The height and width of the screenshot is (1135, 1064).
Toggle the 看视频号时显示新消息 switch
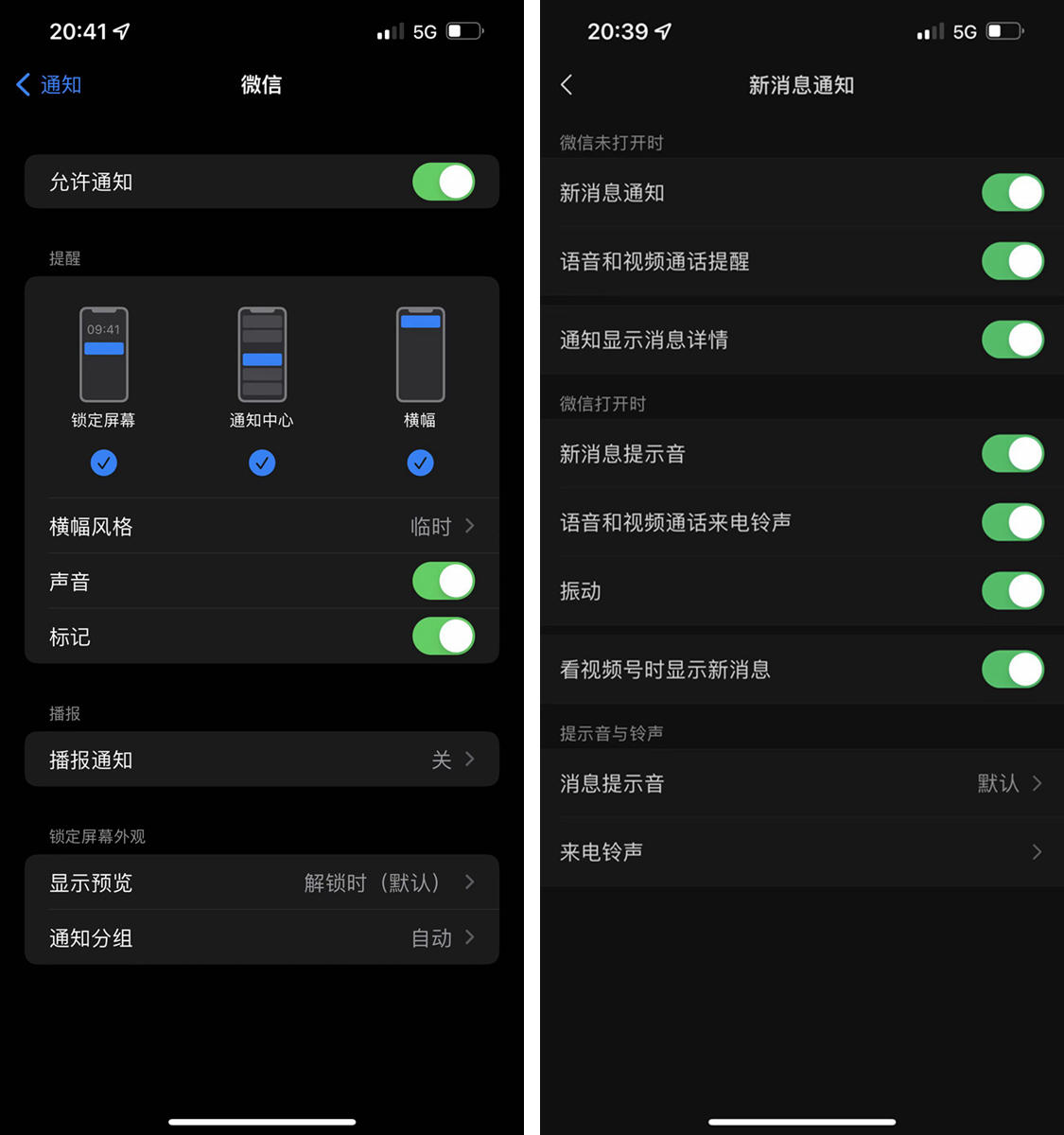1013,669
